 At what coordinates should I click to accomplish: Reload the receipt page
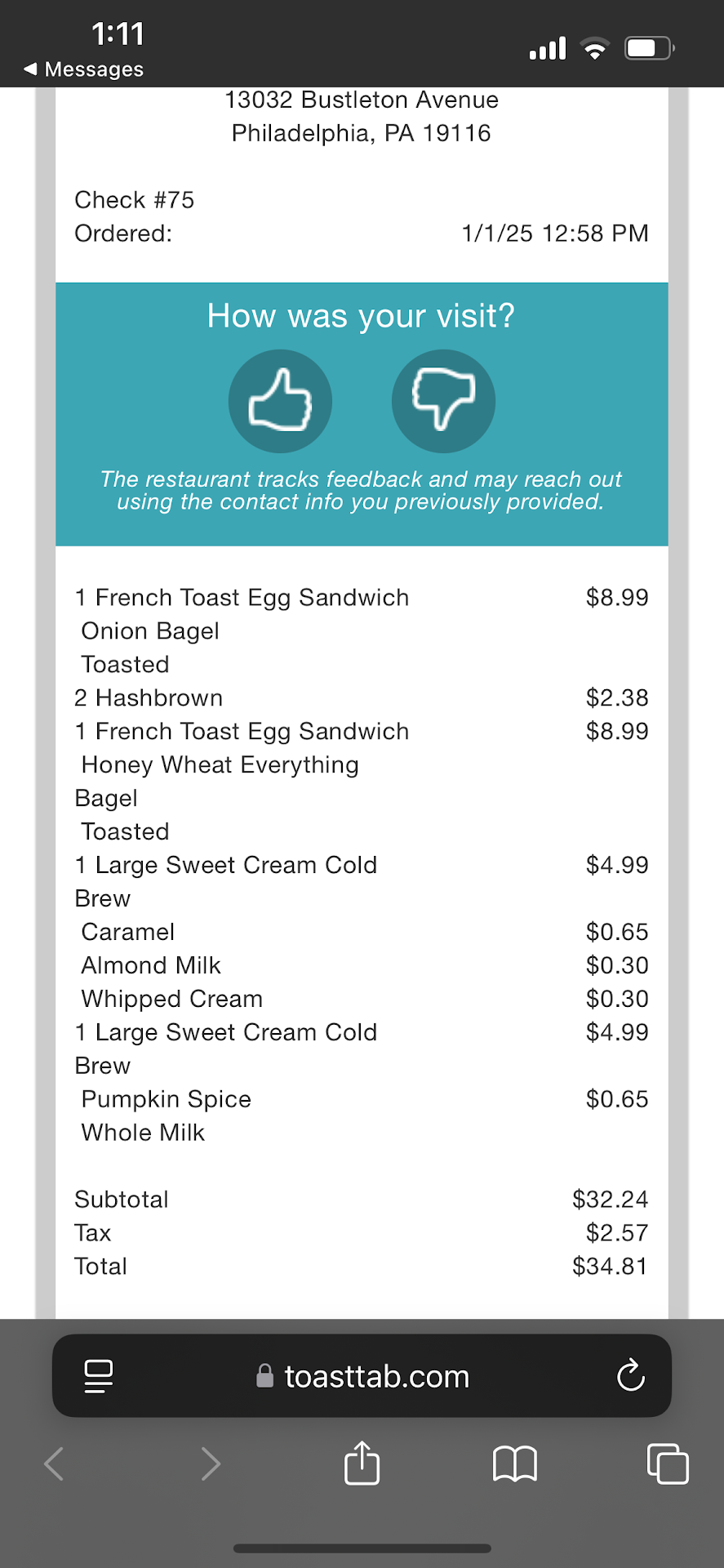click(x=630, y=1376)
